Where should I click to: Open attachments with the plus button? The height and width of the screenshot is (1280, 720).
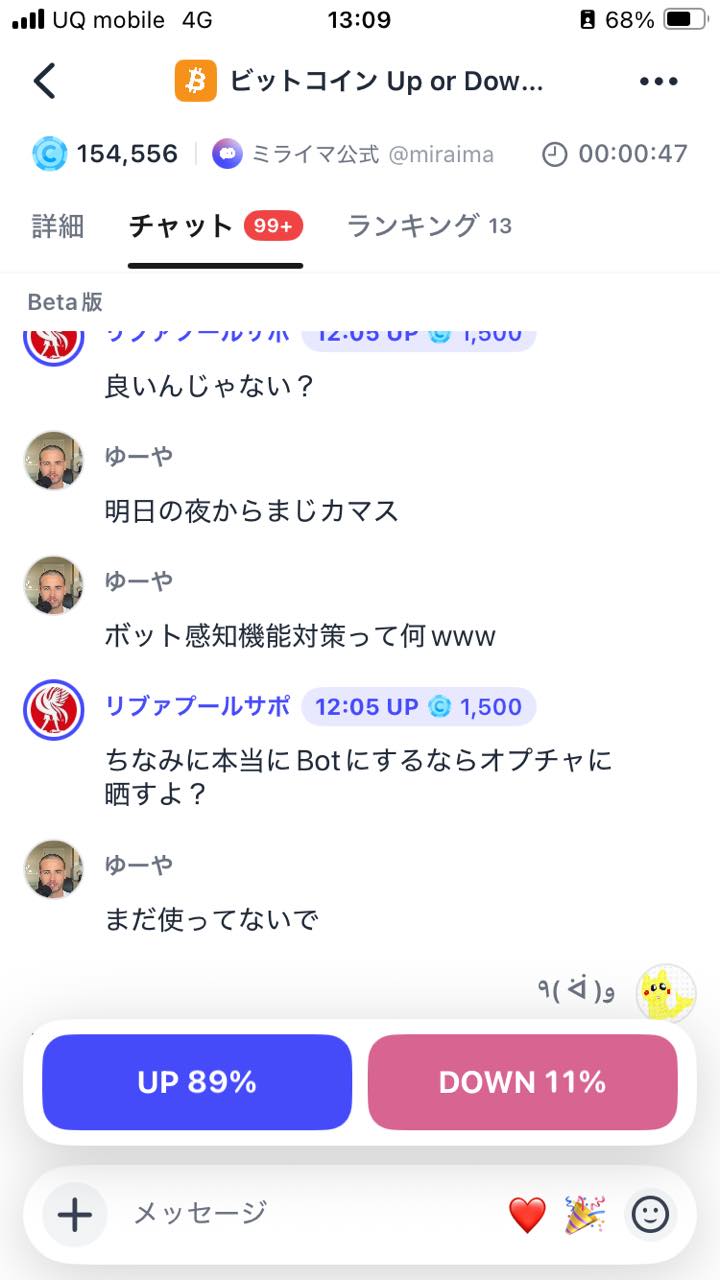coord(75,1215)
